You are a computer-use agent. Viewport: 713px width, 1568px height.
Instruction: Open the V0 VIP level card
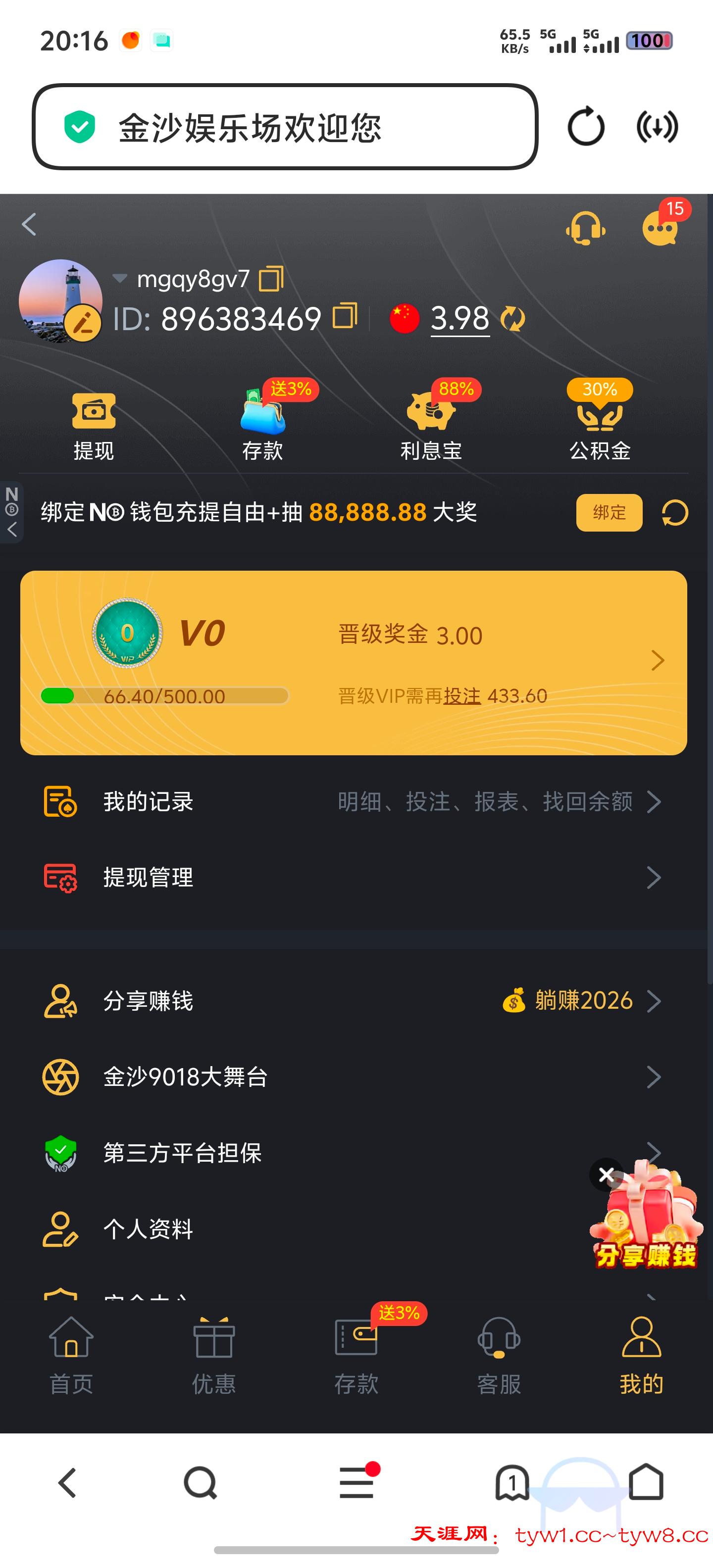353,662
